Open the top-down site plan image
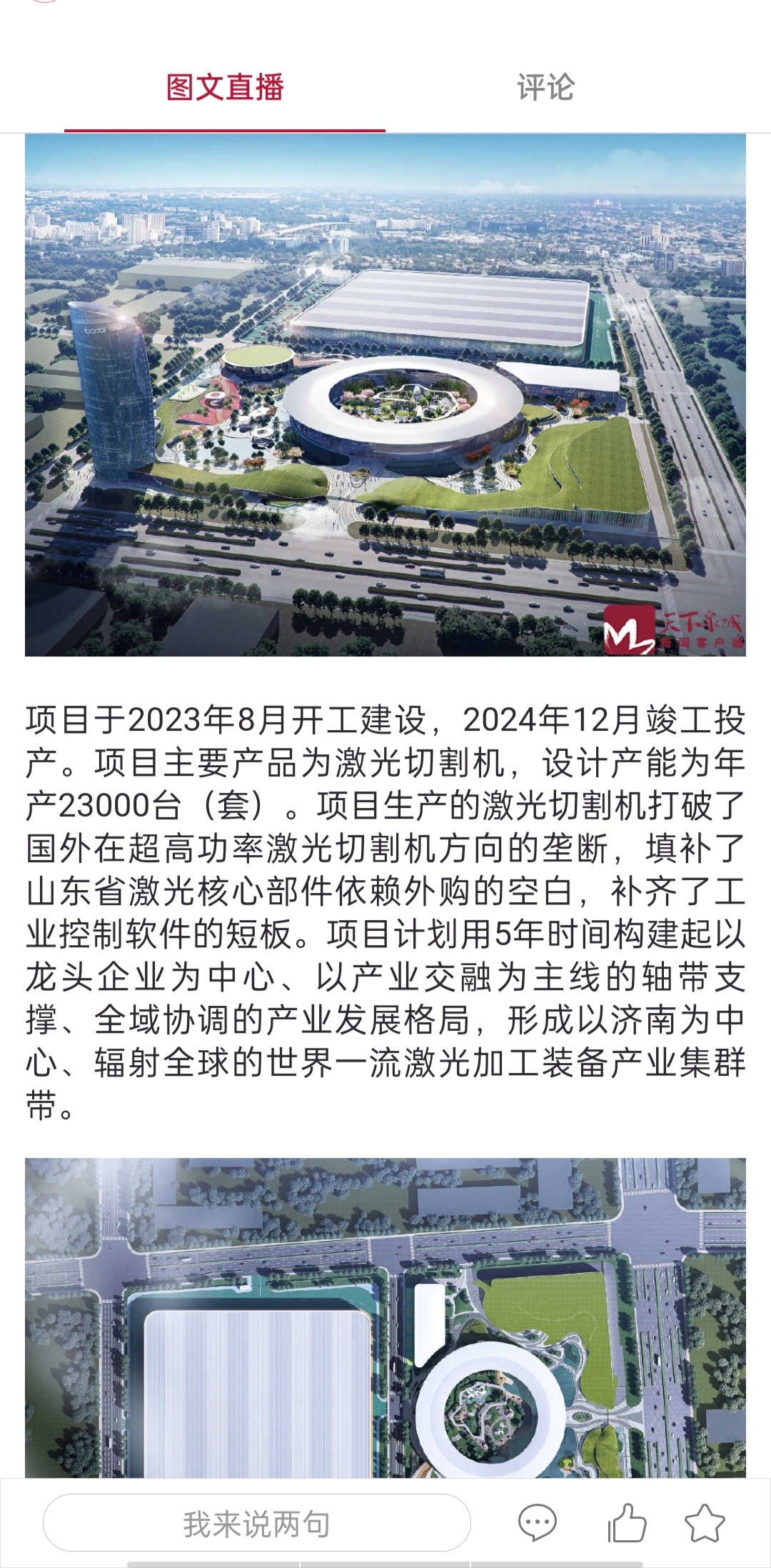The image size is (771, 1568). click(x=385, y=1318)
